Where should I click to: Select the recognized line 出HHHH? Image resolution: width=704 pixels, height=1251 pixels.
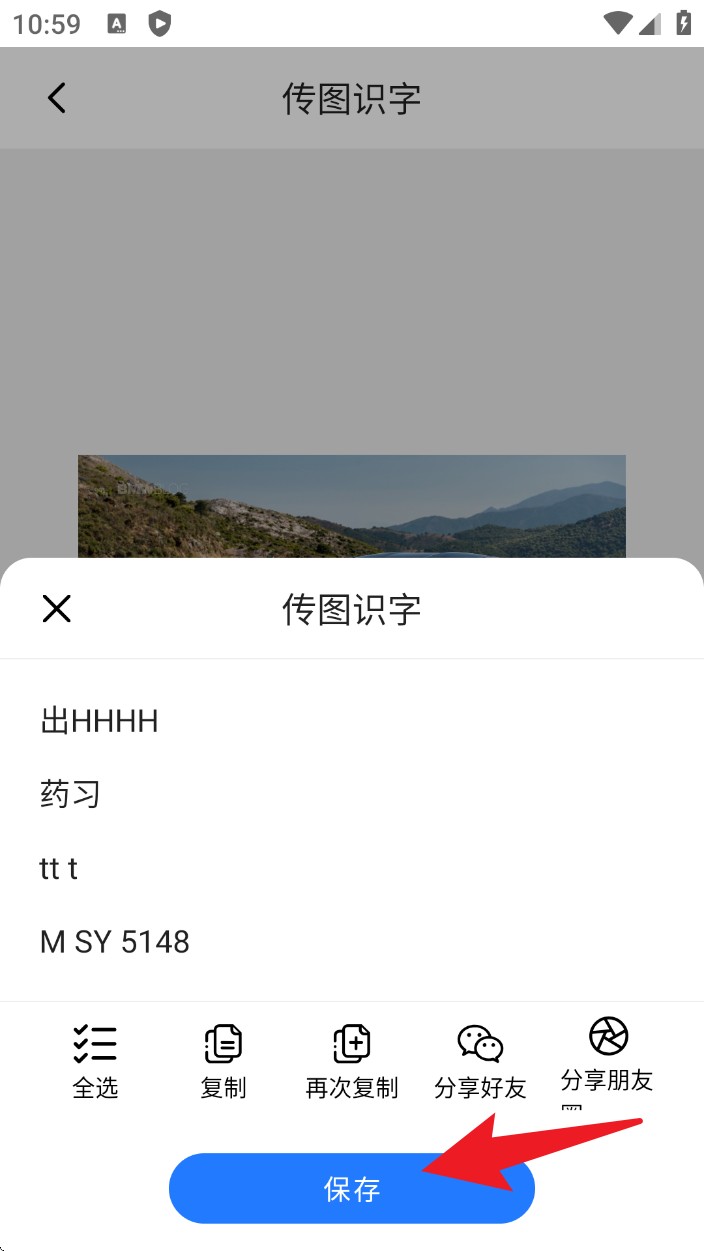click(99, 721)
